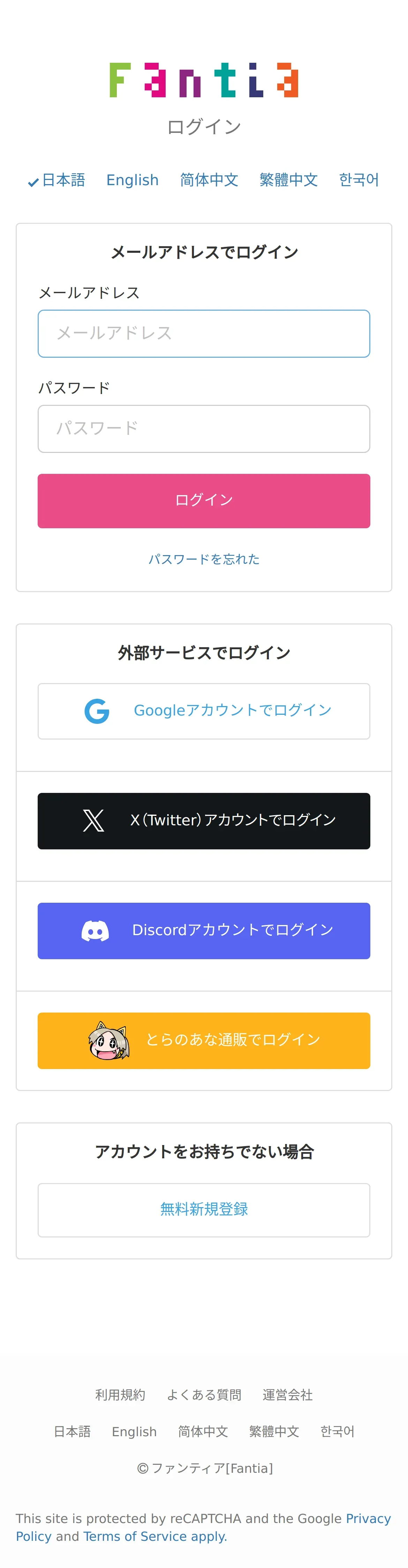The width and height of the screenshot is (408, 1568).
Task: Switch language to English at the top
Action: click(132, 180)
